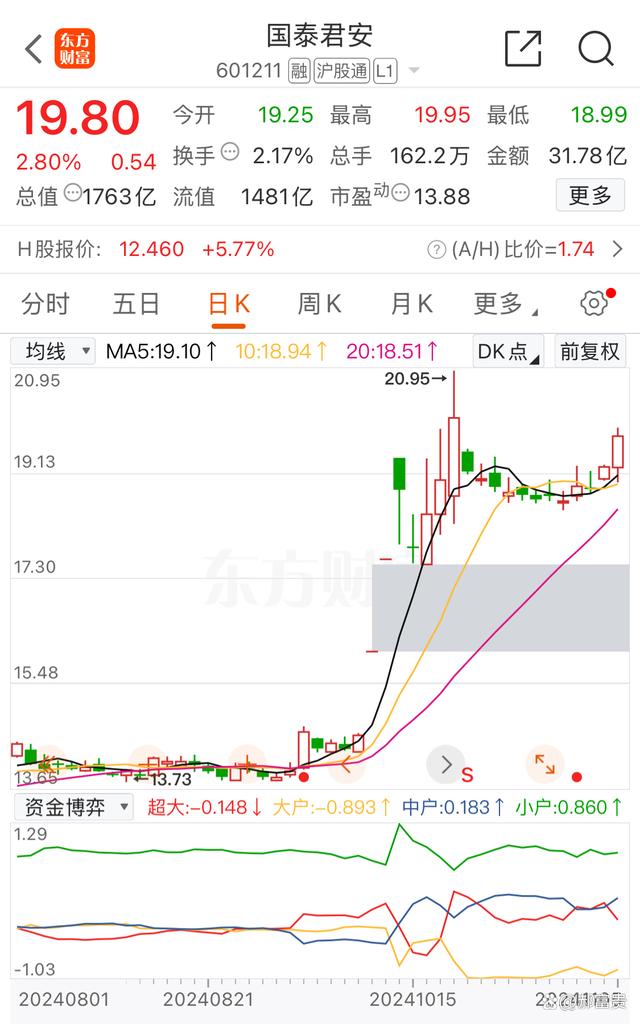
Task: Open the 均线 indicator dropdown
Action: [x=53, y=351]
